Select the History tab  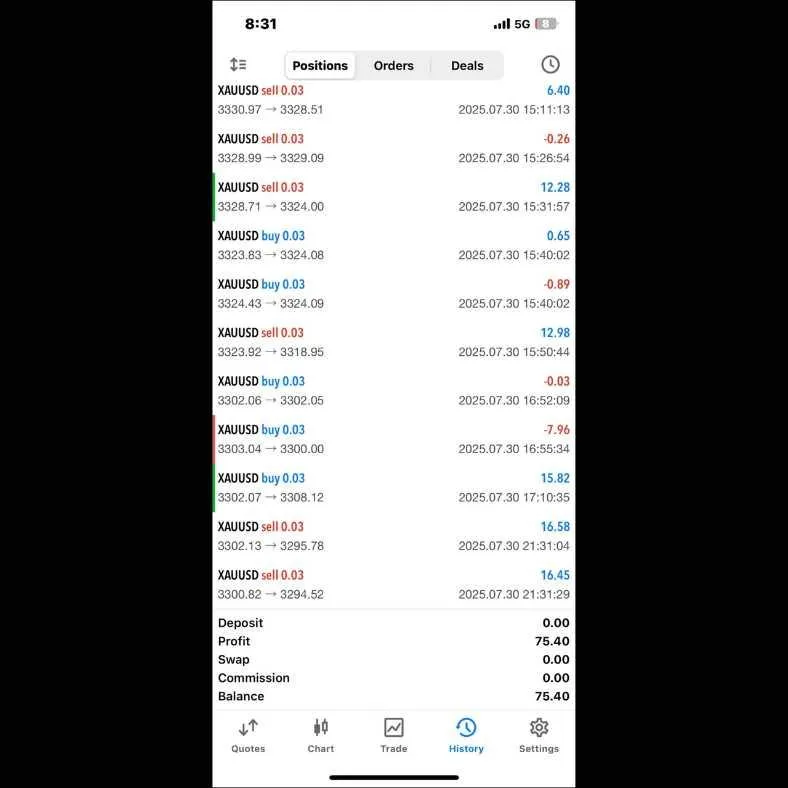466,735
